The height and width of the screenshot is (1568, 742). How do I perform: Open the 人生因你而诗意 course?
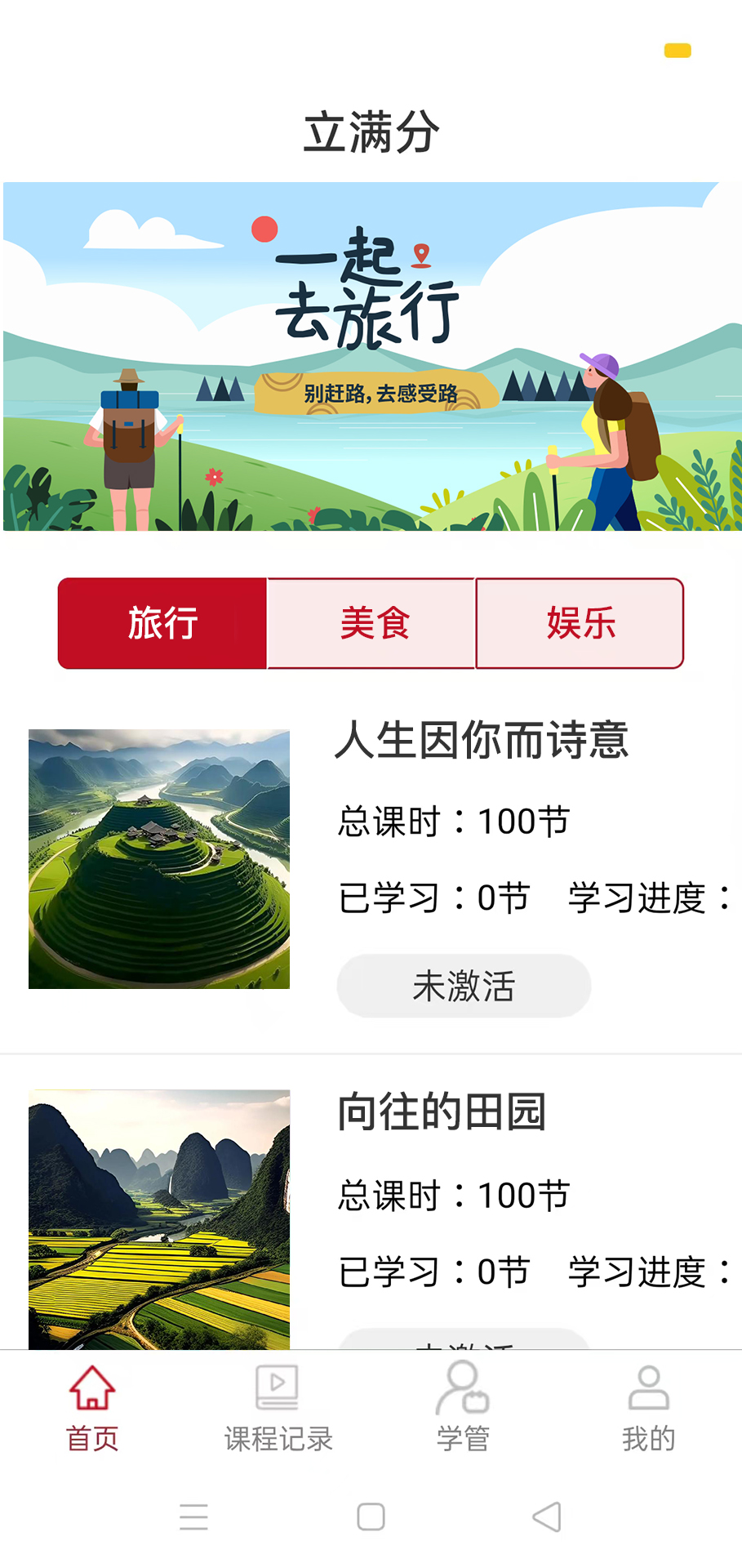[482, 741]
